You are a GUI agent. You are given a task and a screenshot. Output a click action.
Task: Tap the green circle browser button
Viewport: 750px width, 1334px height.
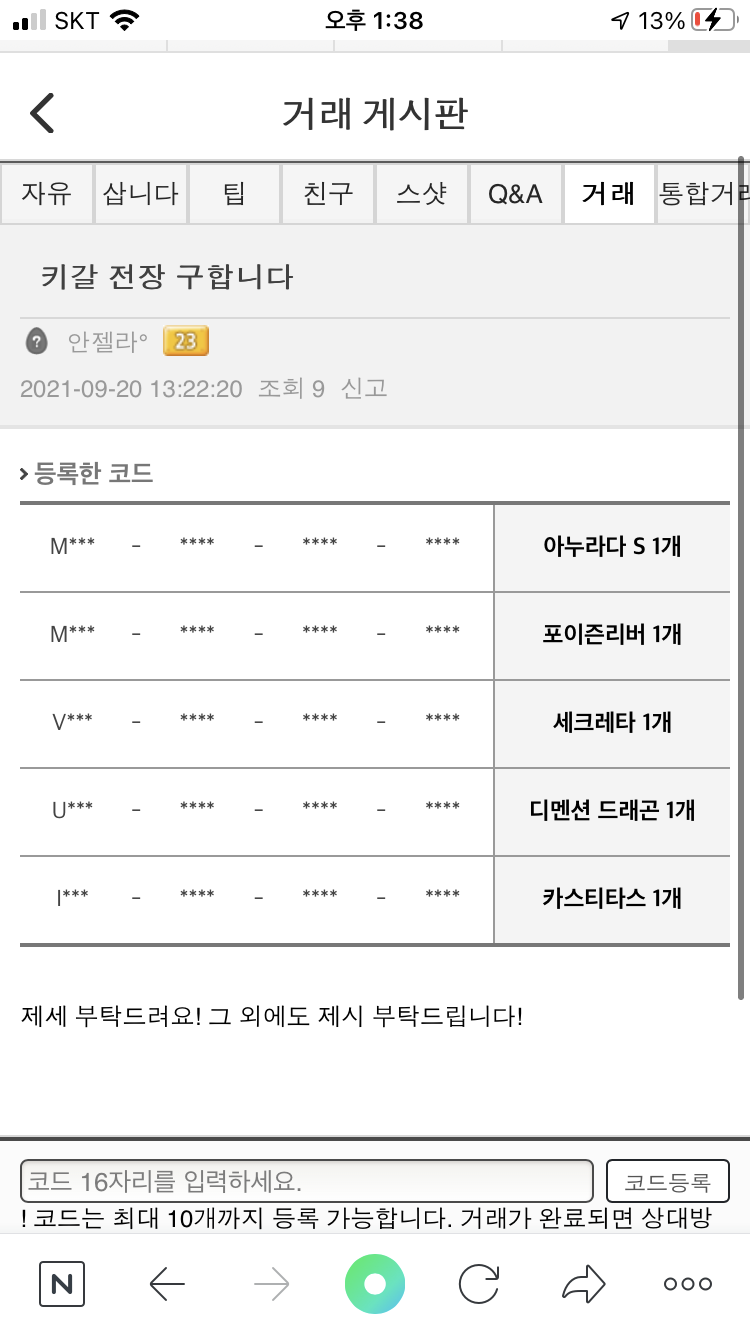pos(375,1284)
